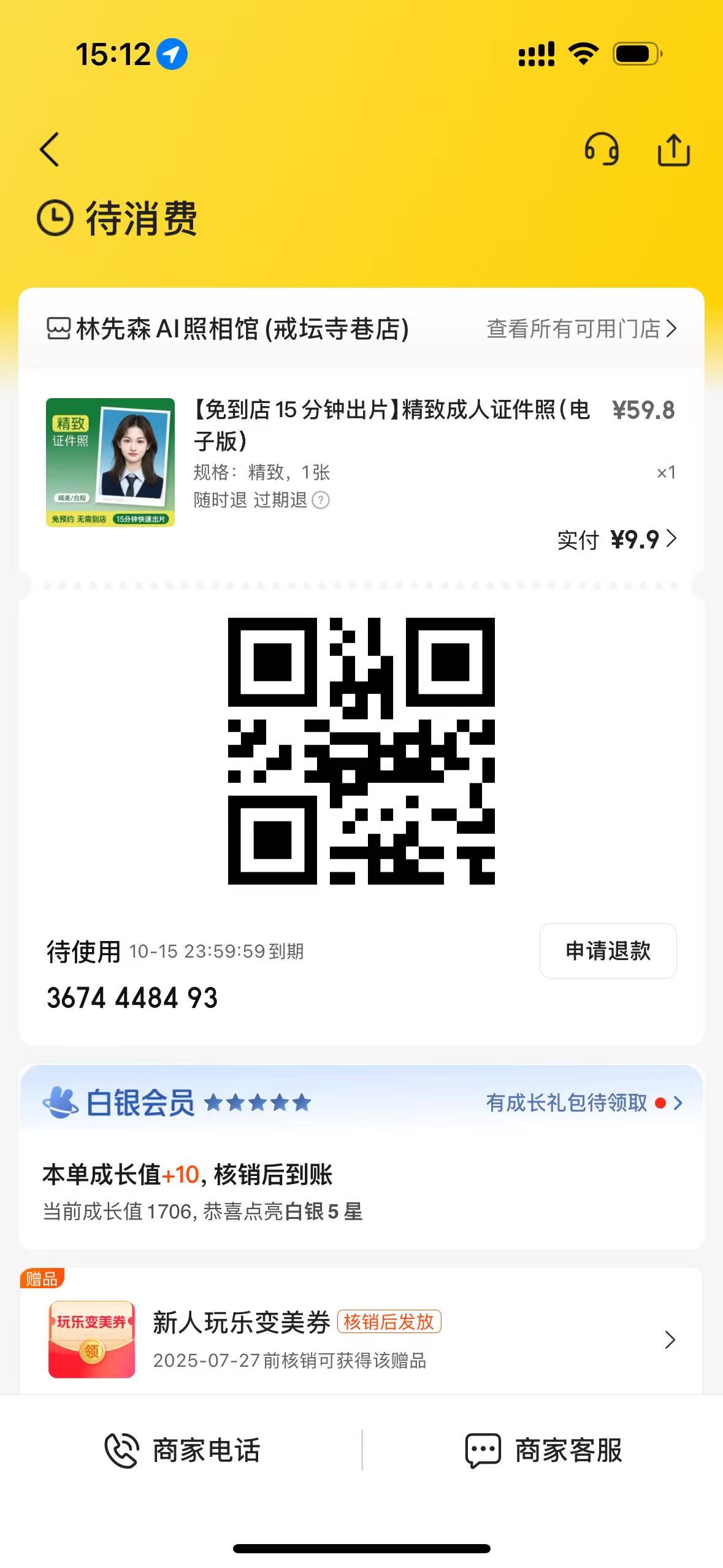
Task: Claim the 有成长礼包待领取 gift
Action: pos(583,1103)
